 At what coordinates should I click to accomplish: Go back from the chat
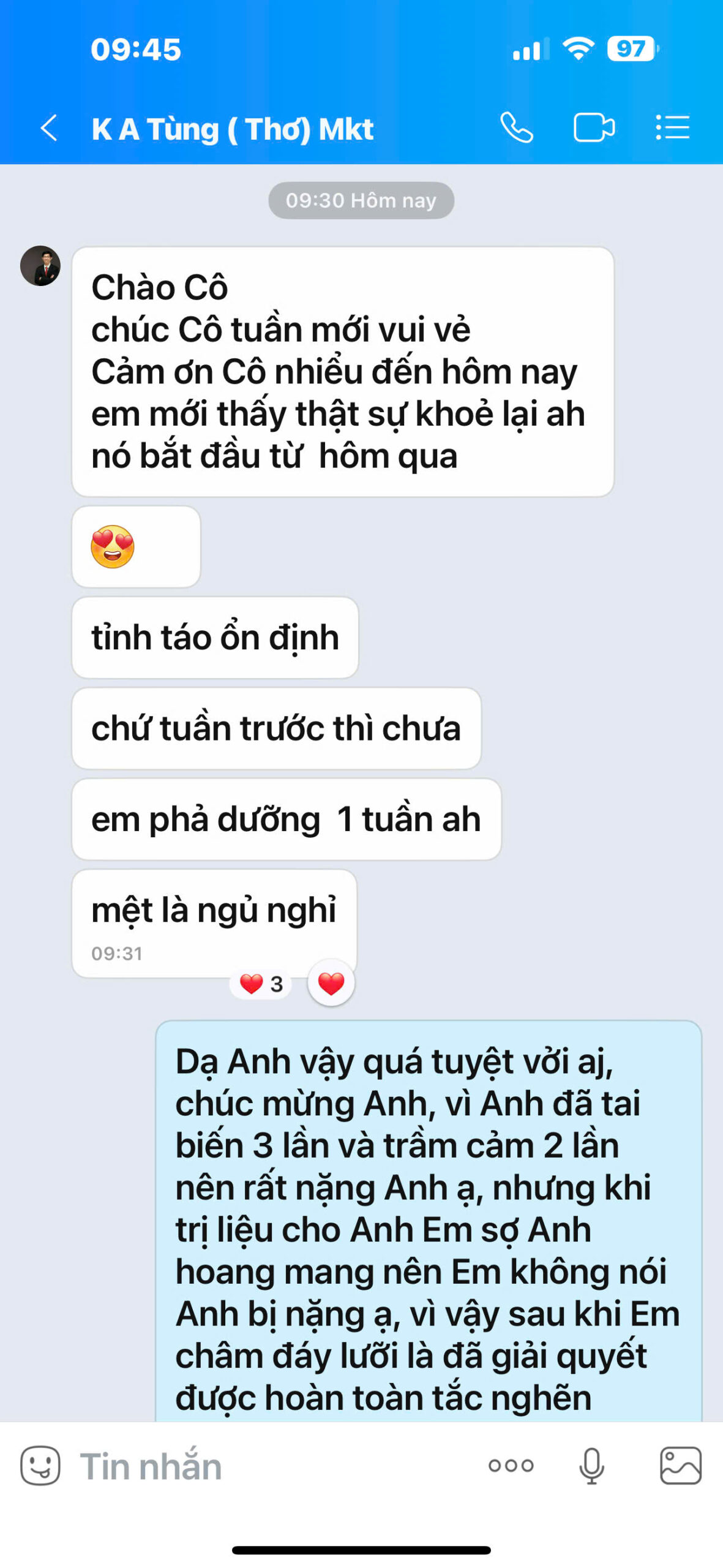[49, 129]
